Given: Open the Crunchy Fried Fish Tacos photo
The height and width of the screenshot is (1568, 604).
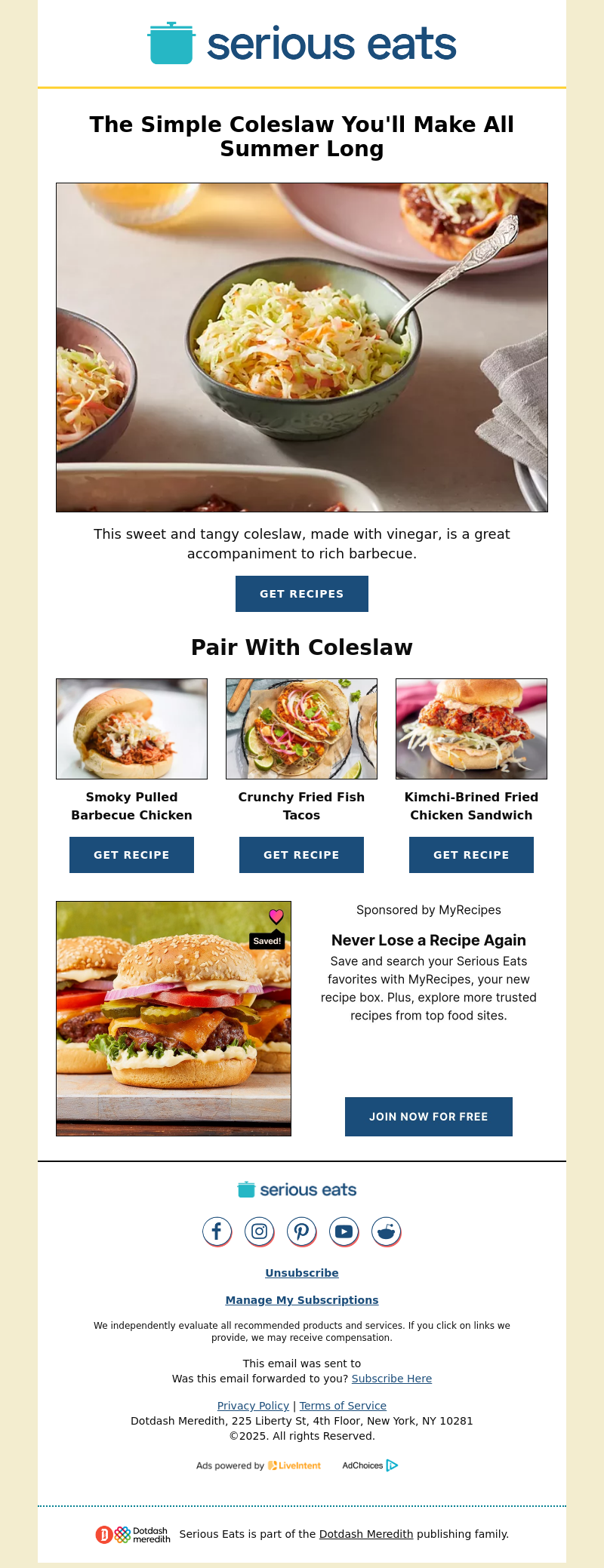Looking at the screenshot, I should pyautogui.click(x=301, y=729).
